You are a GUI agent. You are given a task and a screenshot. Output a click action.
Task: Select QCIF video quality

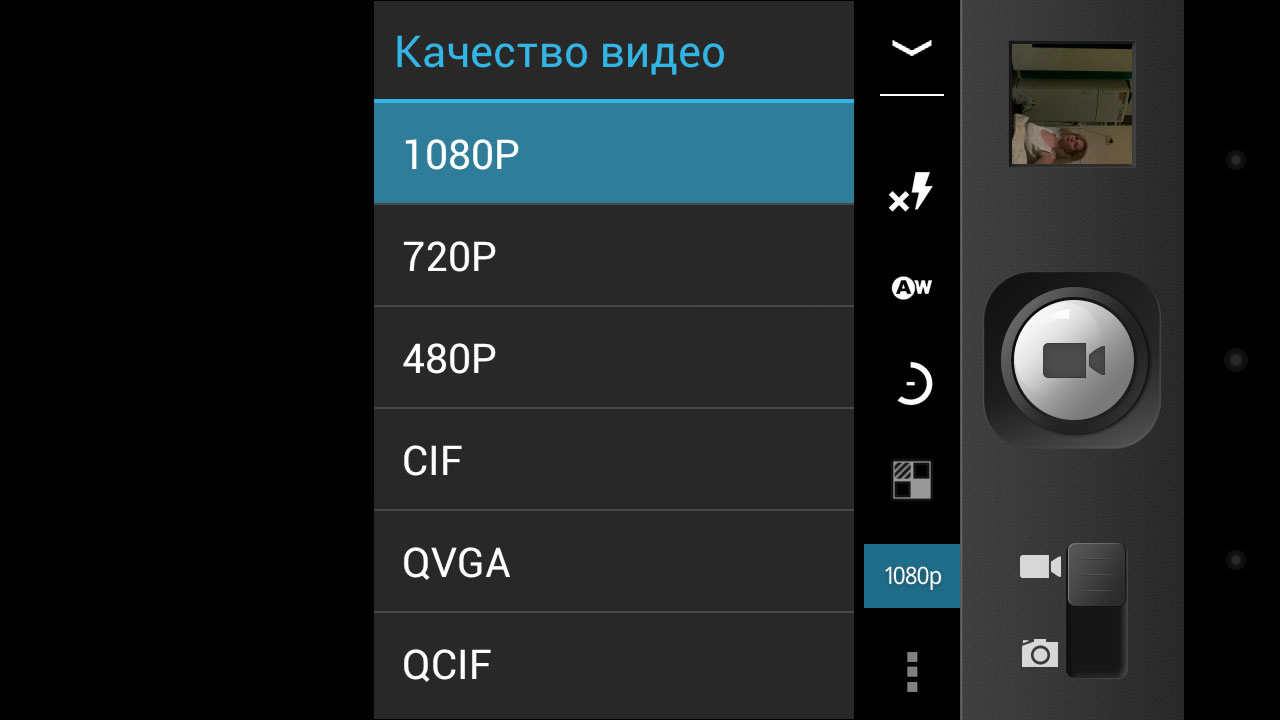click(x=613, y=665)
